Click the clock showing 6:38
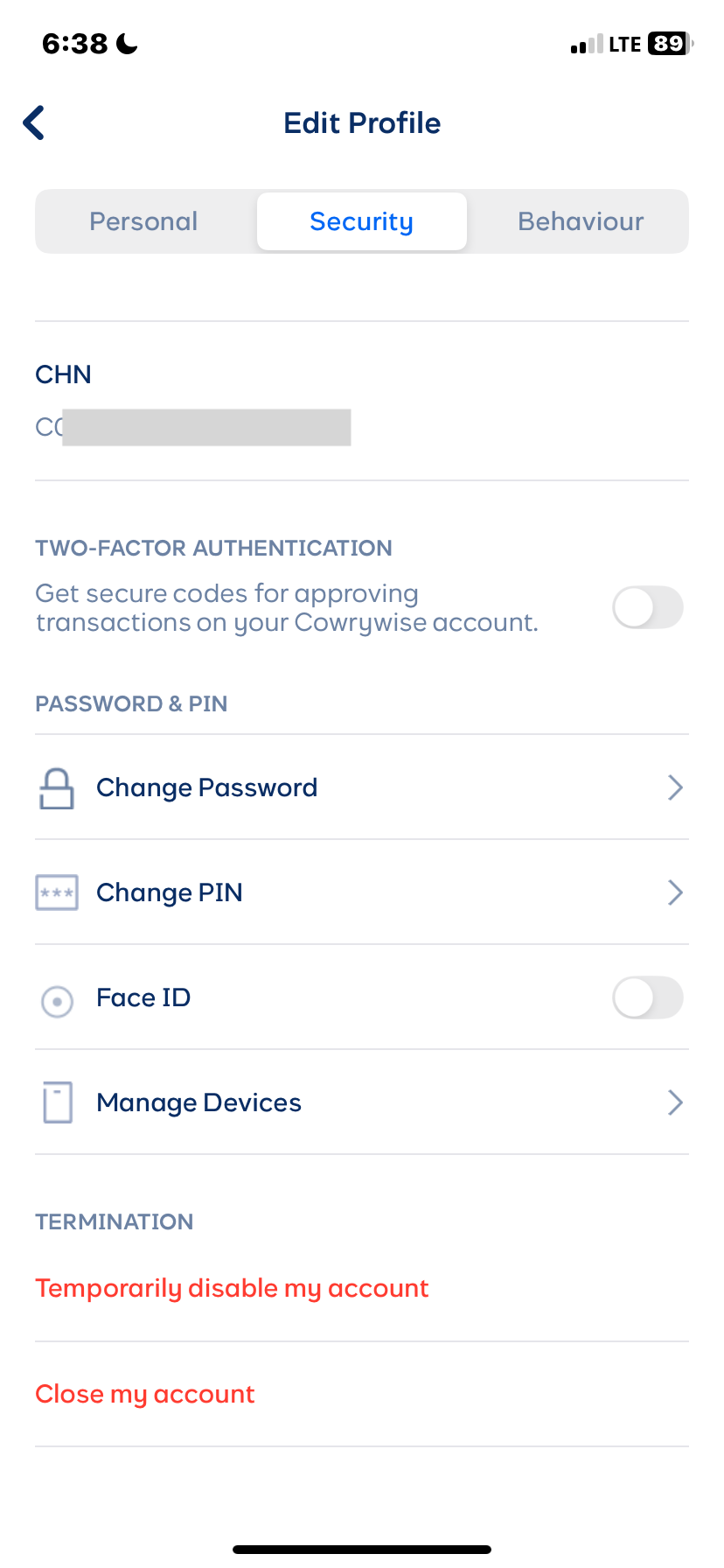 (x=74, y=43)
